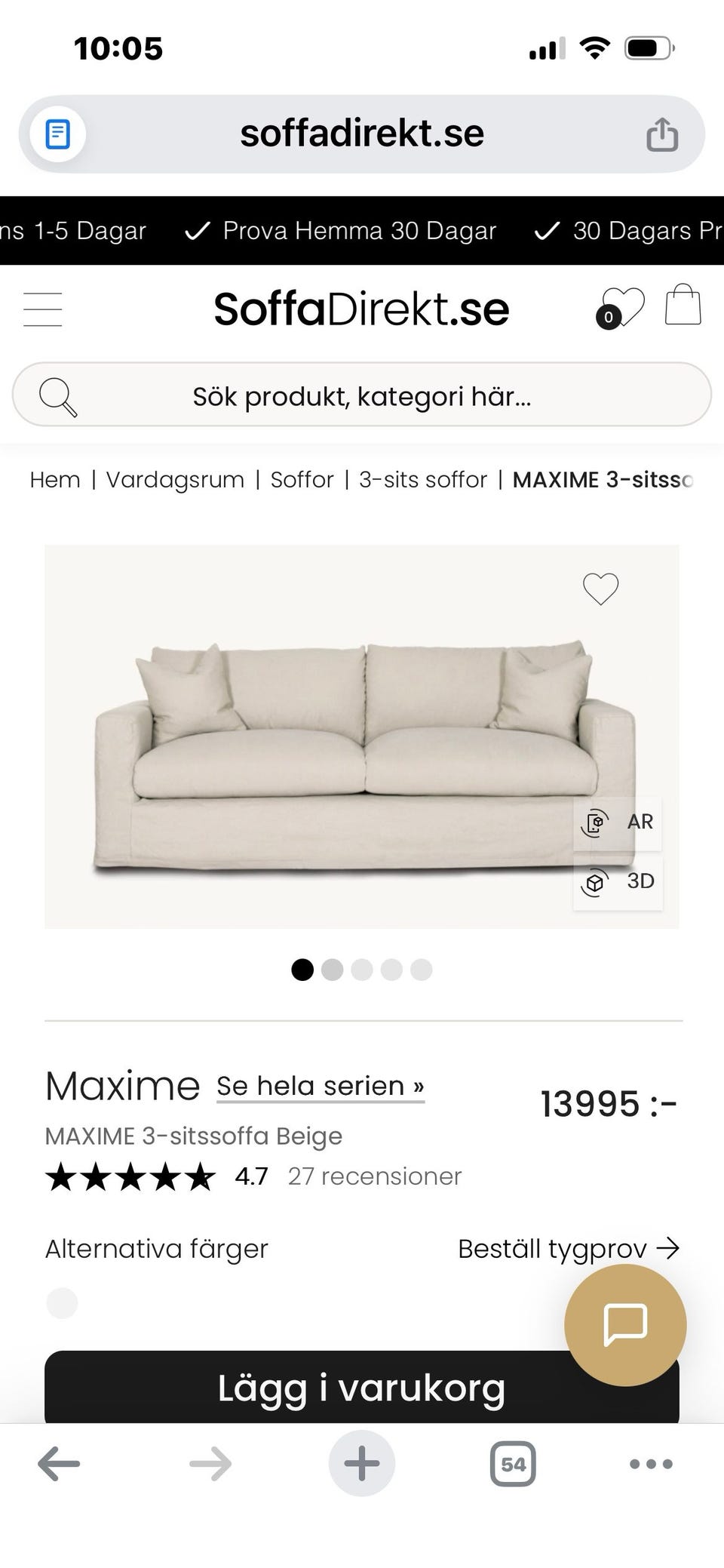Select the alternative color swatch

coord(62,1302)
